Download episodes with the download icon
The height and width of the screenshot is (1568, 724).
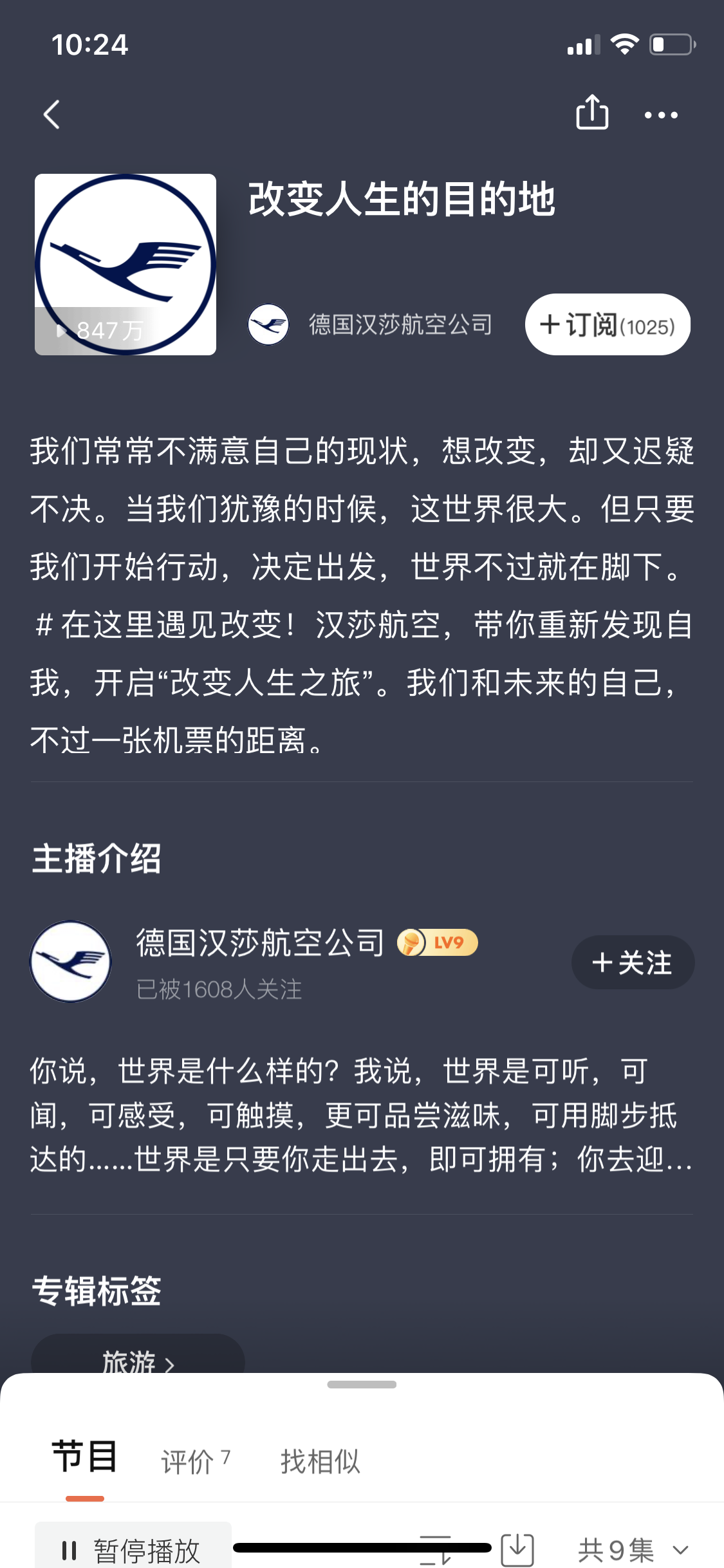(517, 1549)
